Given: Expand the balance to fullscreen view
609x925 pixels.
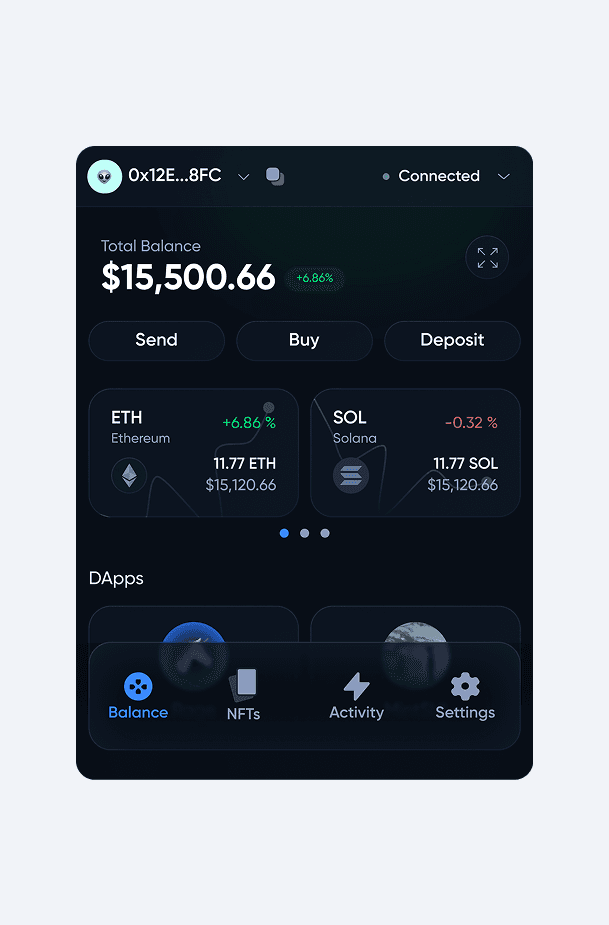Looking at the screenshot, I should (487, 258).
